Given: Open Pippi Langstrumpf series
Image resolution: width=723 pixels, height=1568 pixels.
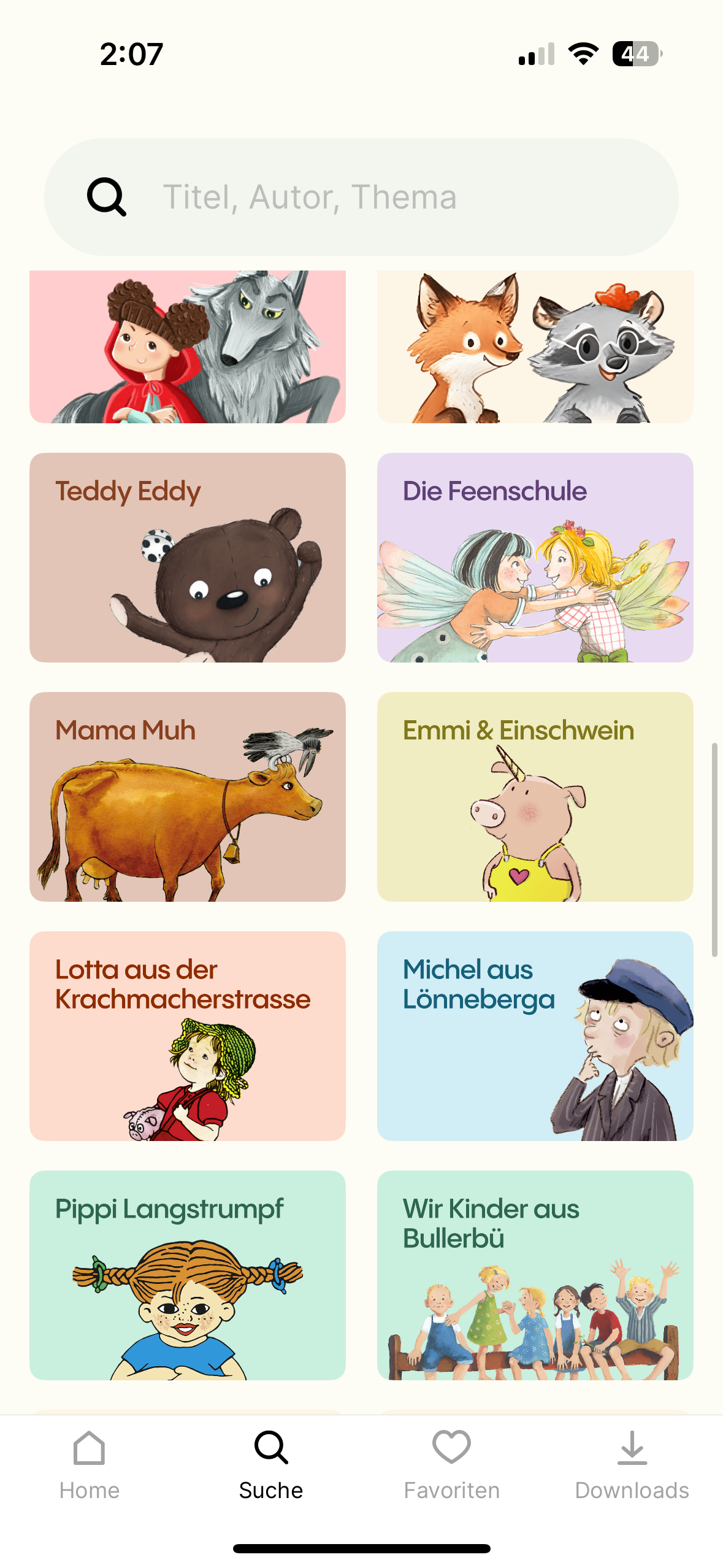Looking at the screenshot, I should pyautogui.click(x=187, y=1275).
